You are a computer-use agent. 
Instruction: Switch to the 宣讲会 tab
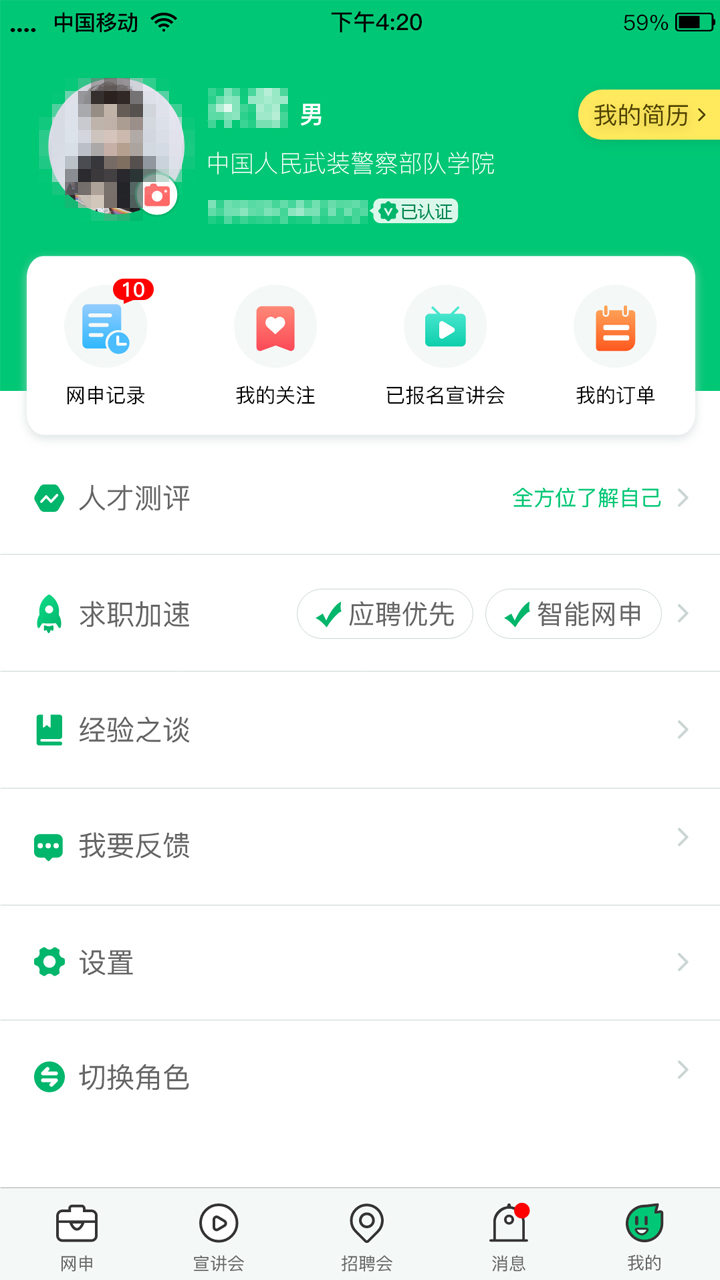tap(218, 1236)
